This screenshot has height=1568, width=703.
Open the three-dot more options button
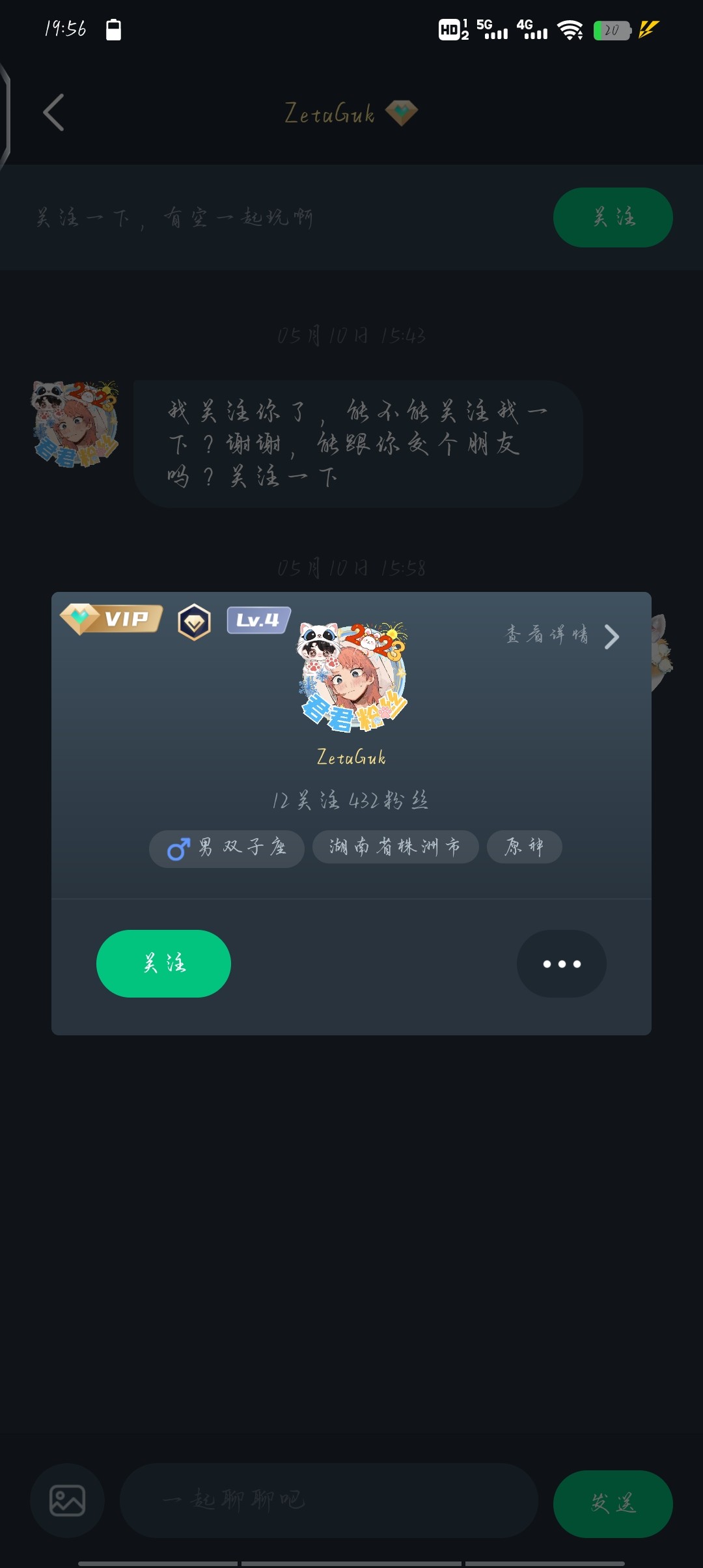coord(561,963)
